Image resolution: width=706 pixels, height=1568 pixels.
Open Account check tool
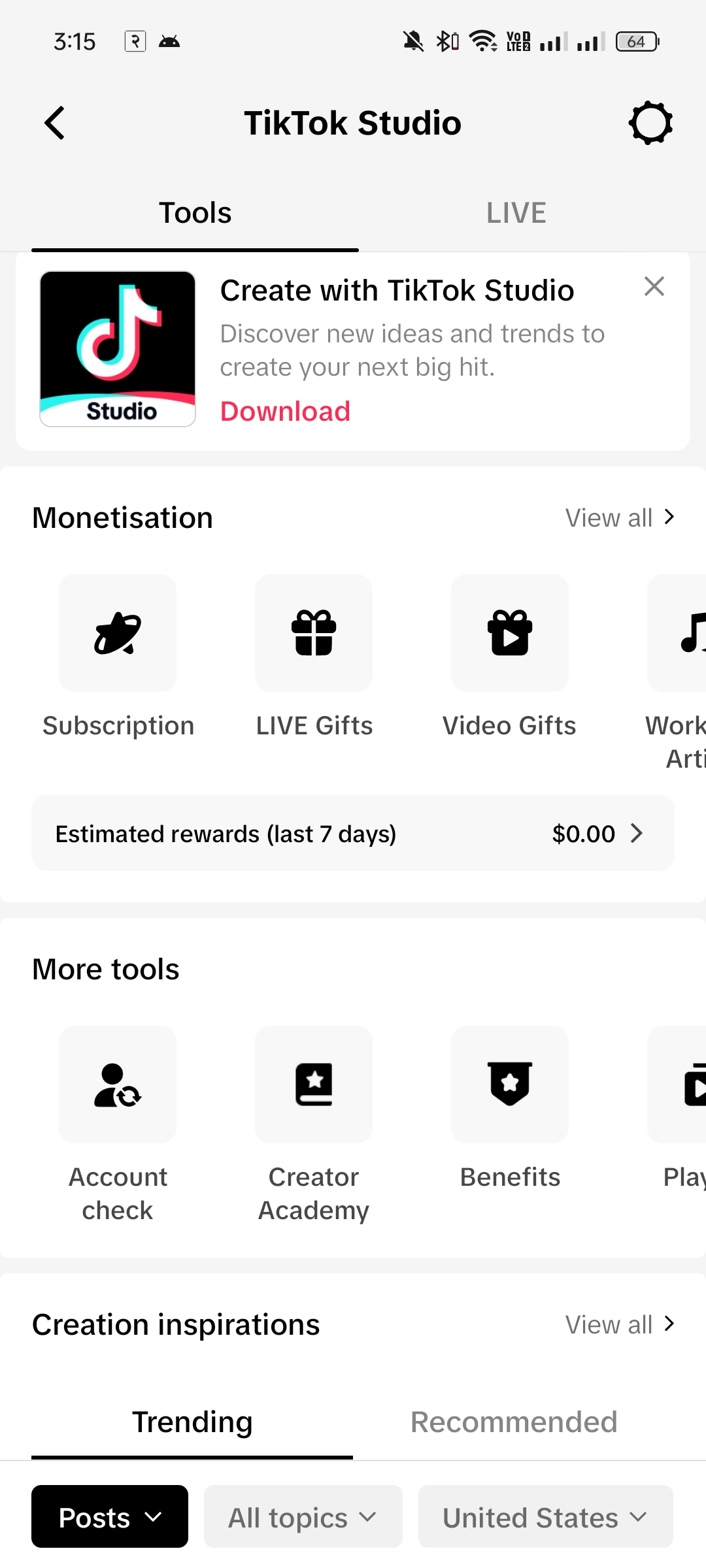coord(118,1125)
